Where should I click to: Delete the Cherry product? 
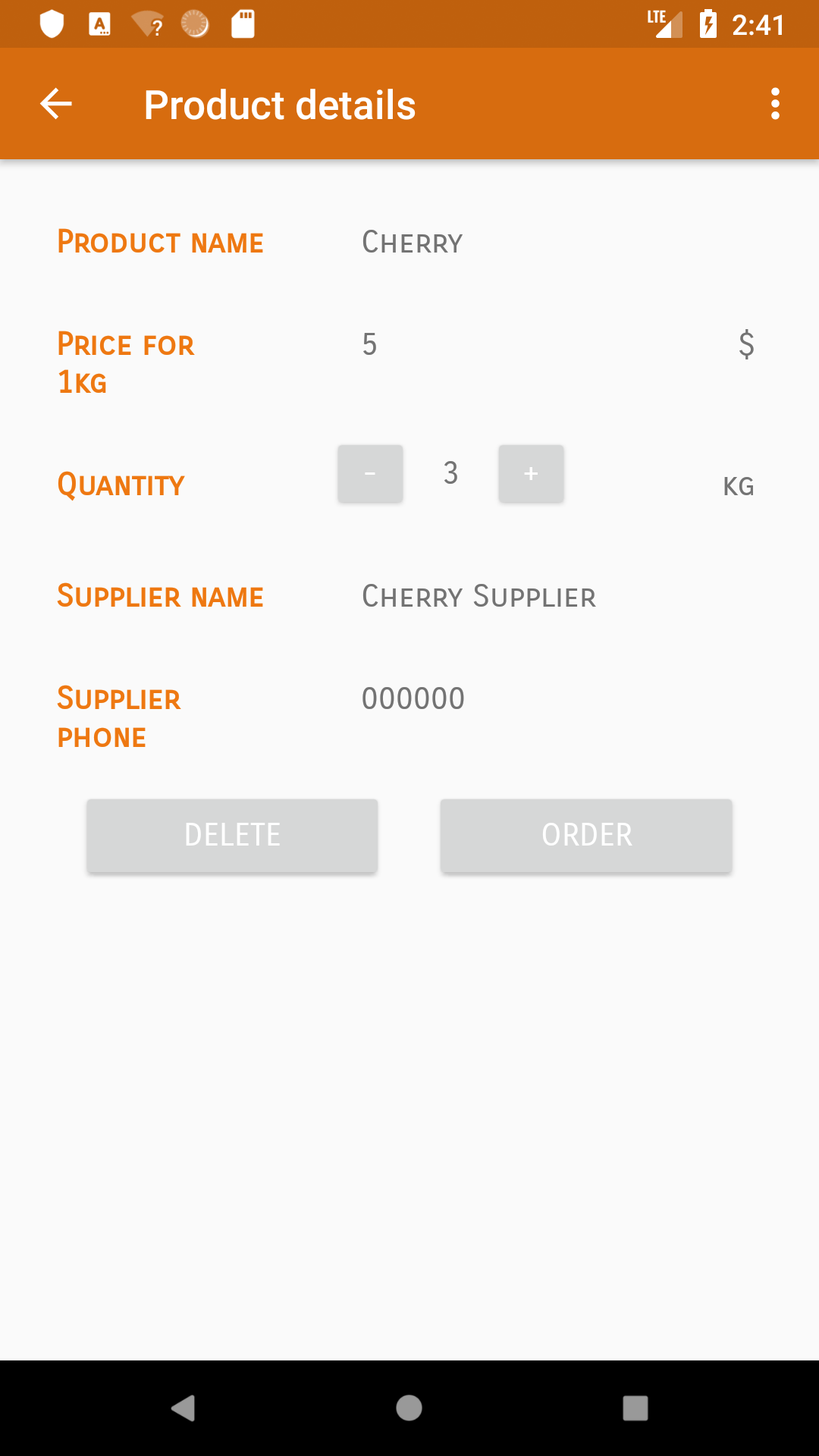(x=232, y=835)
